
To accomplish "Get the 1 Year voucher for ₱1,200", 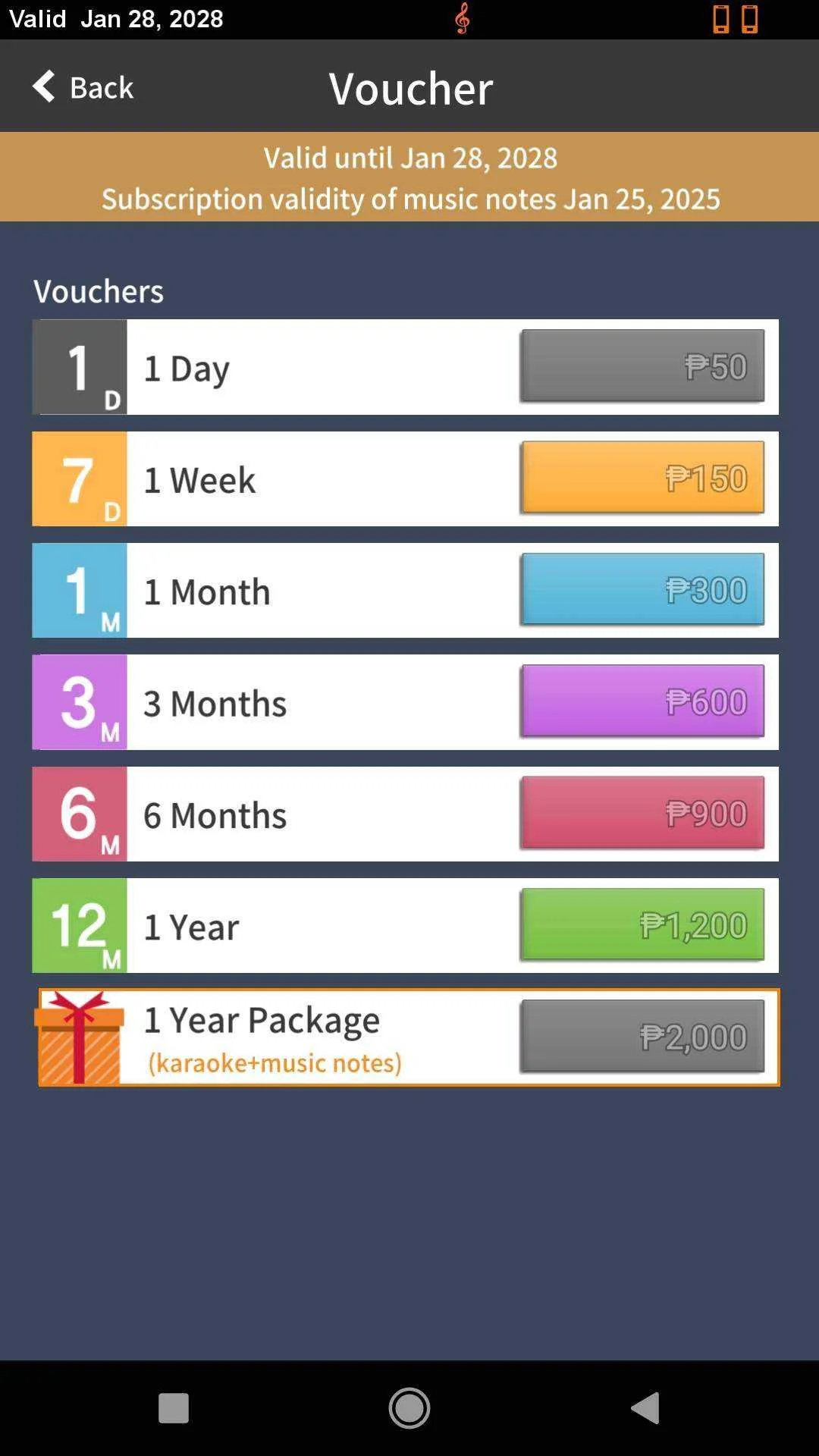I will click(x=642, y=924).
